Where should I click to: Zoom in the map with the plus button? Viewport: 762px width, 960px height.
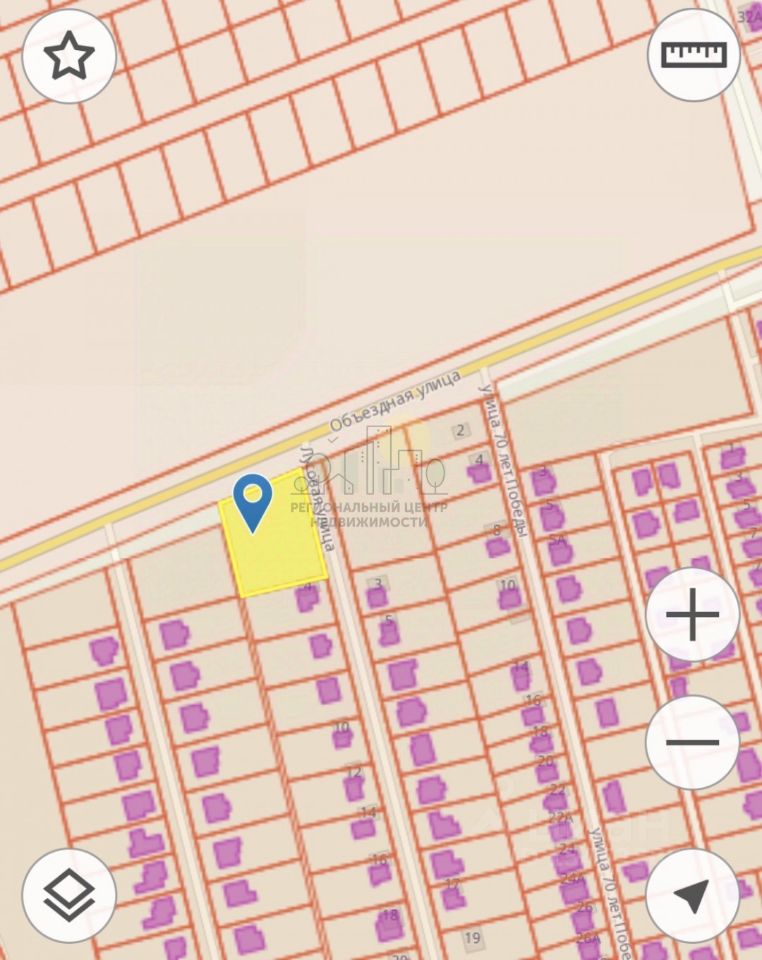pyautogui.click(x=692, y=615)
